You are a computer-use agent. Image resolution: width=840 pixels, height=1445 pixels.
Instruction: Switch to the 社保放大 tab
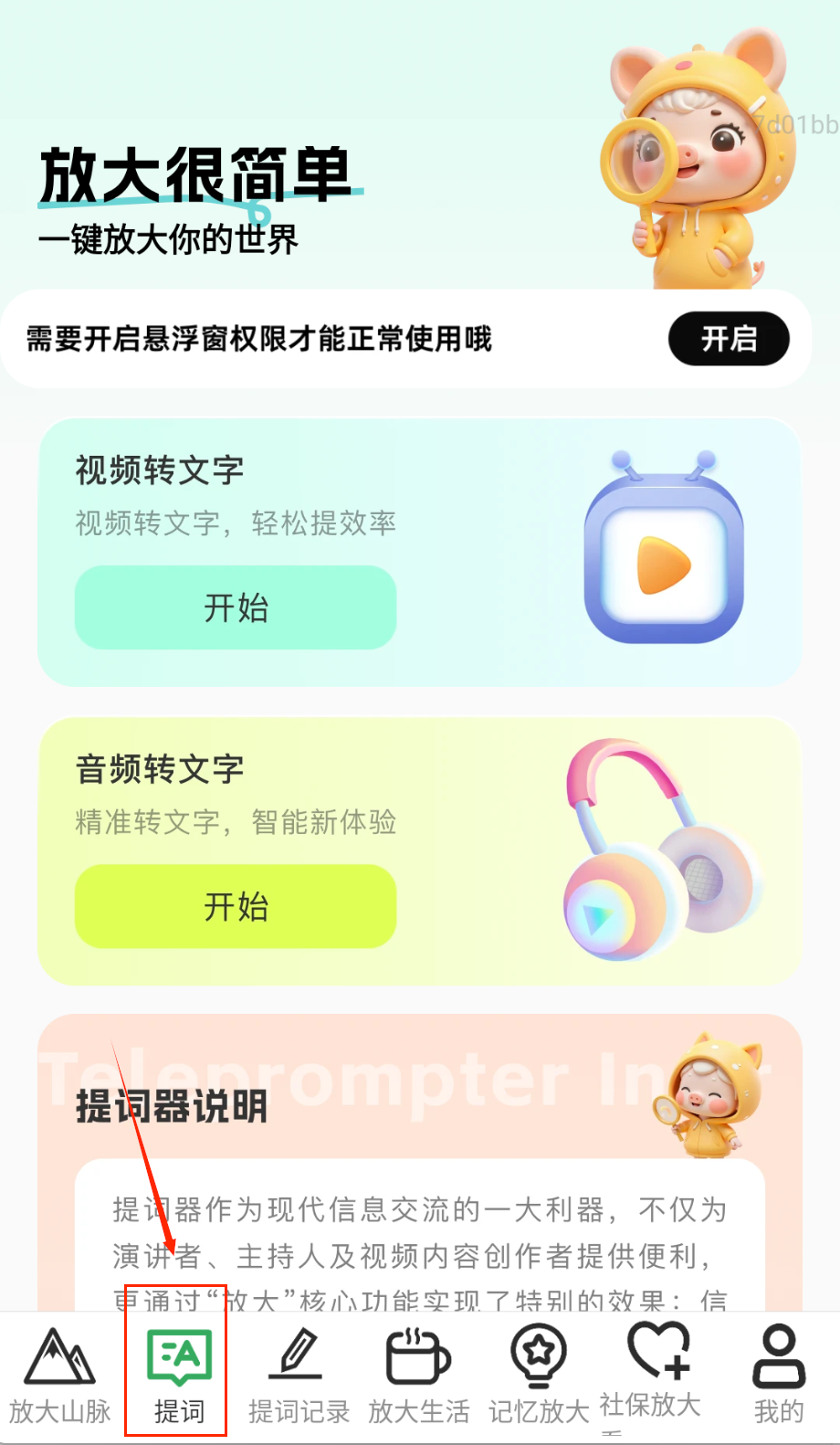coord(651,1370)
